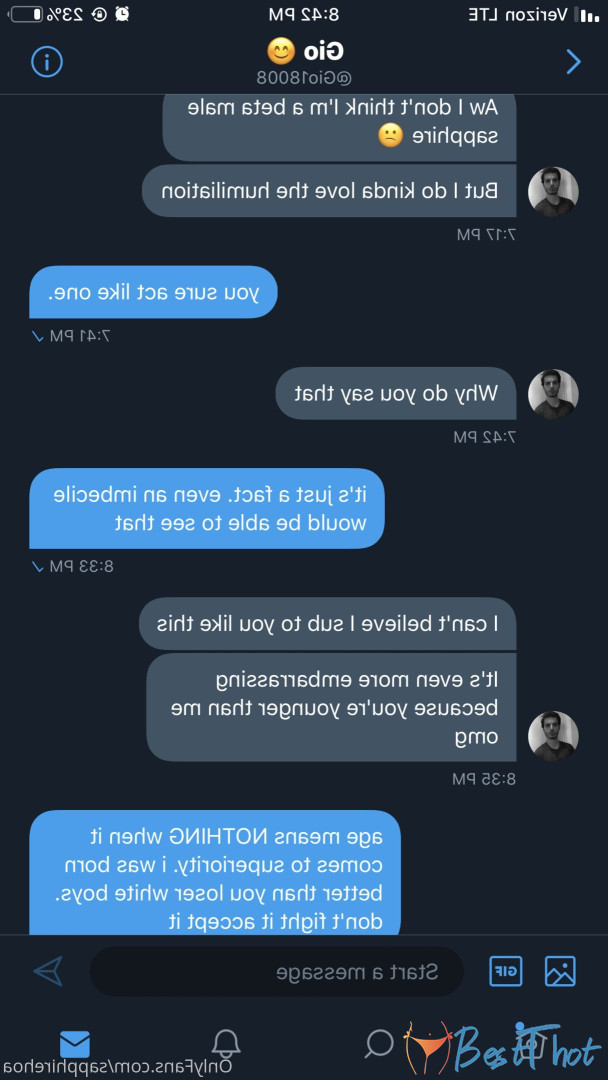Screen dimensions: 608x1080
Task: Go back using the chevron arrow
Action: click(x=573, y=62)
